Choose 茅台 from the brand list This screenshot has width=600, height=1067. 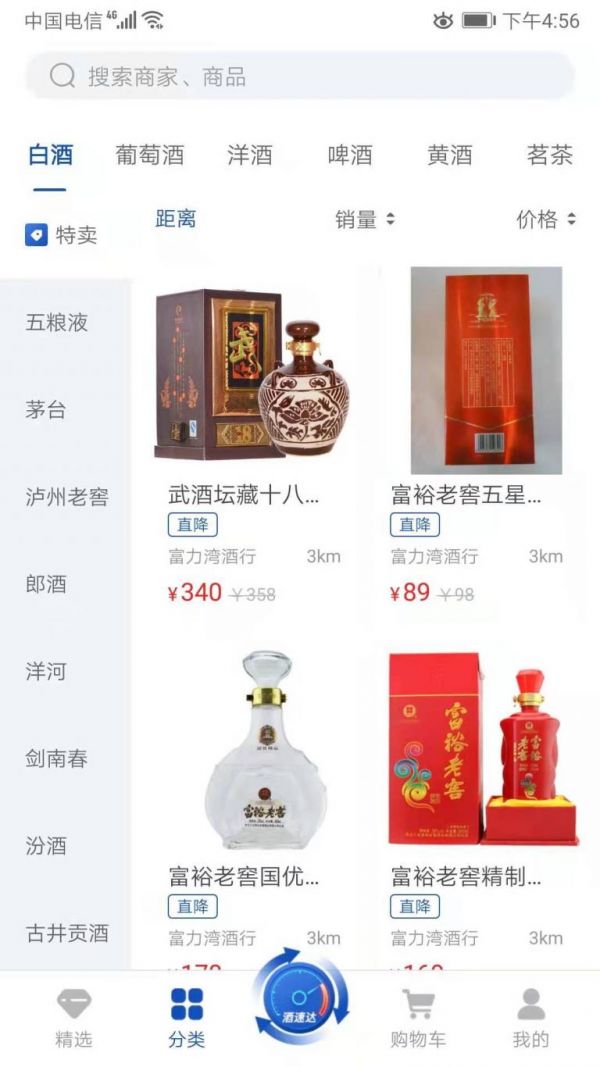click(46, 410)
